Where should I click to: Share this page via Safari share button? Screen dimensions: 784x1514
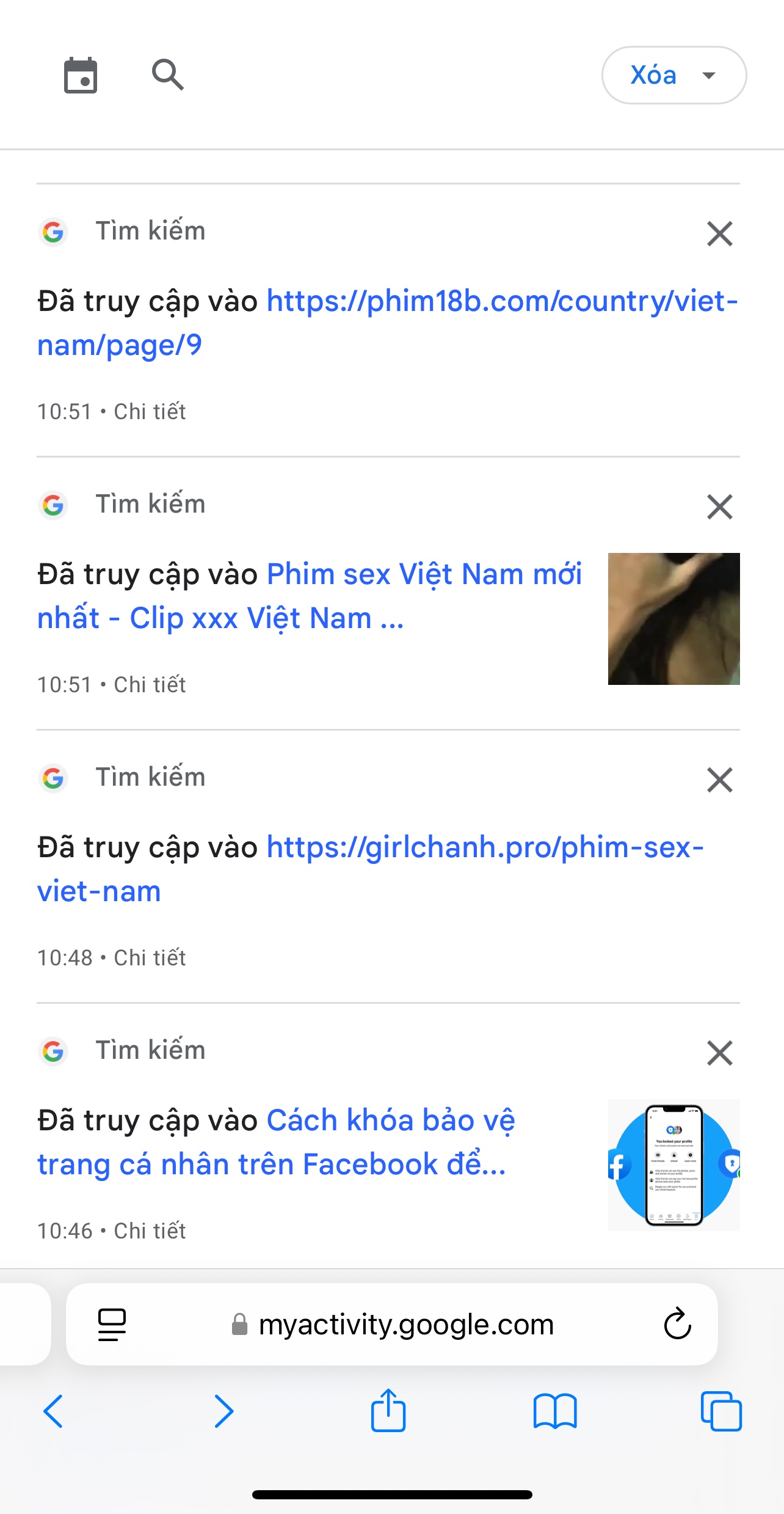pos(388,1411)
